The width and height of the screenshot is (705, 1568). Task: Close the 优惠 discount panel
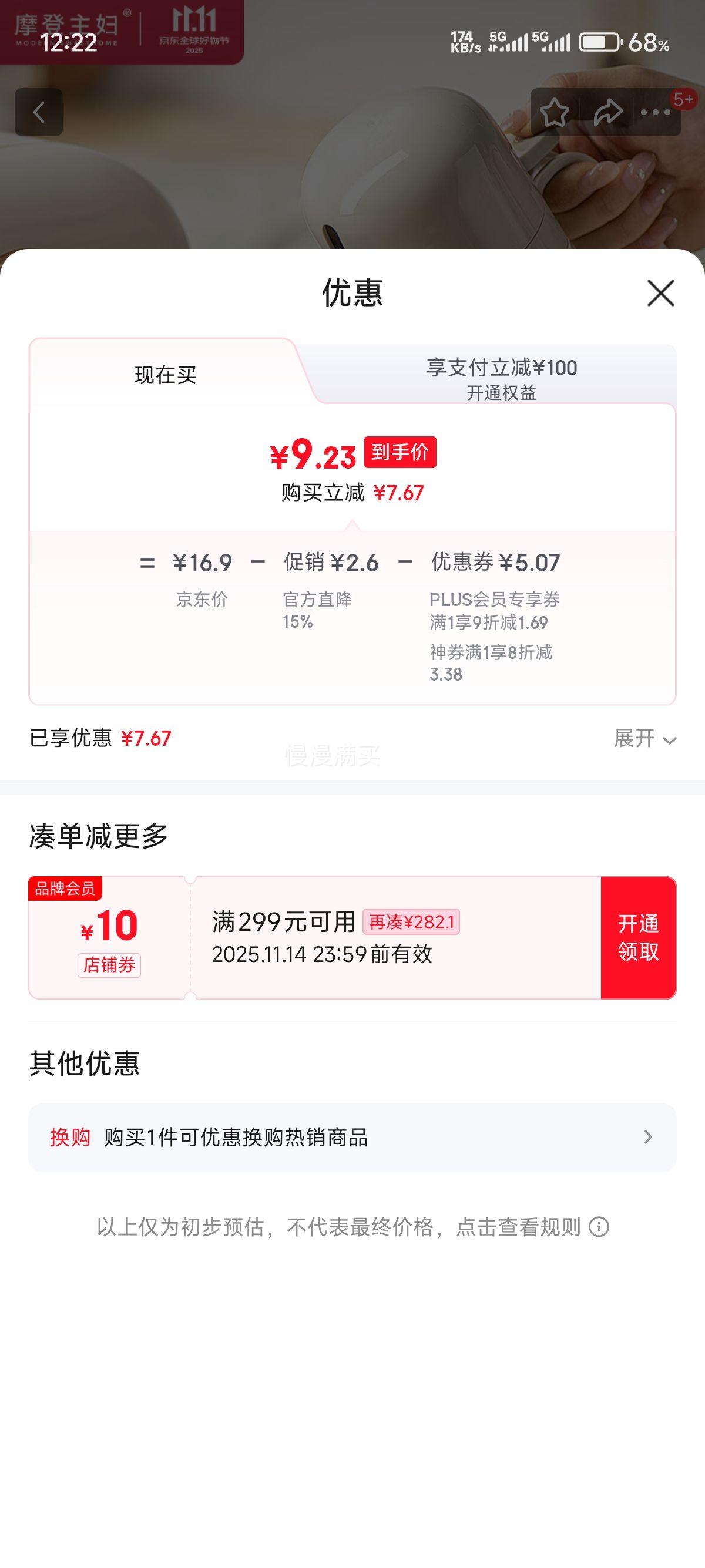(x=660, y=294)
